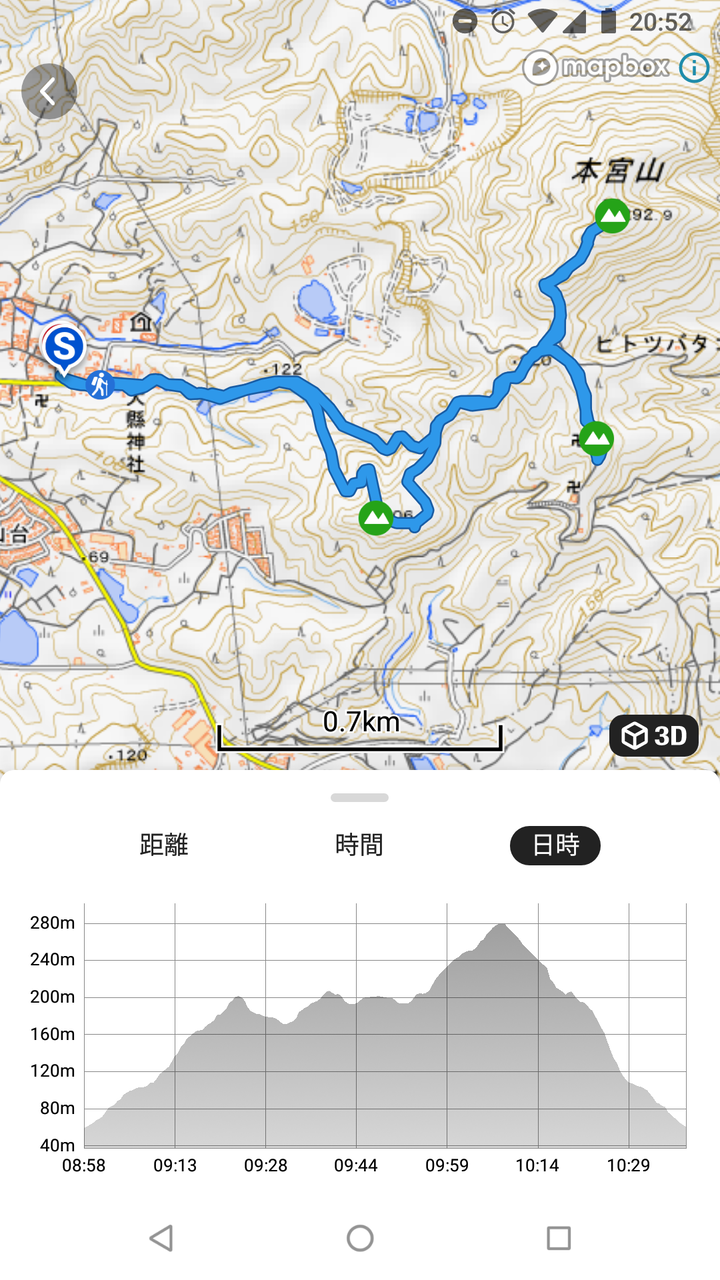The width and height of the screenshot is (720, 1280).
Task: Tap the 本宮山 summit marker
Action: (x=612, y=215)
